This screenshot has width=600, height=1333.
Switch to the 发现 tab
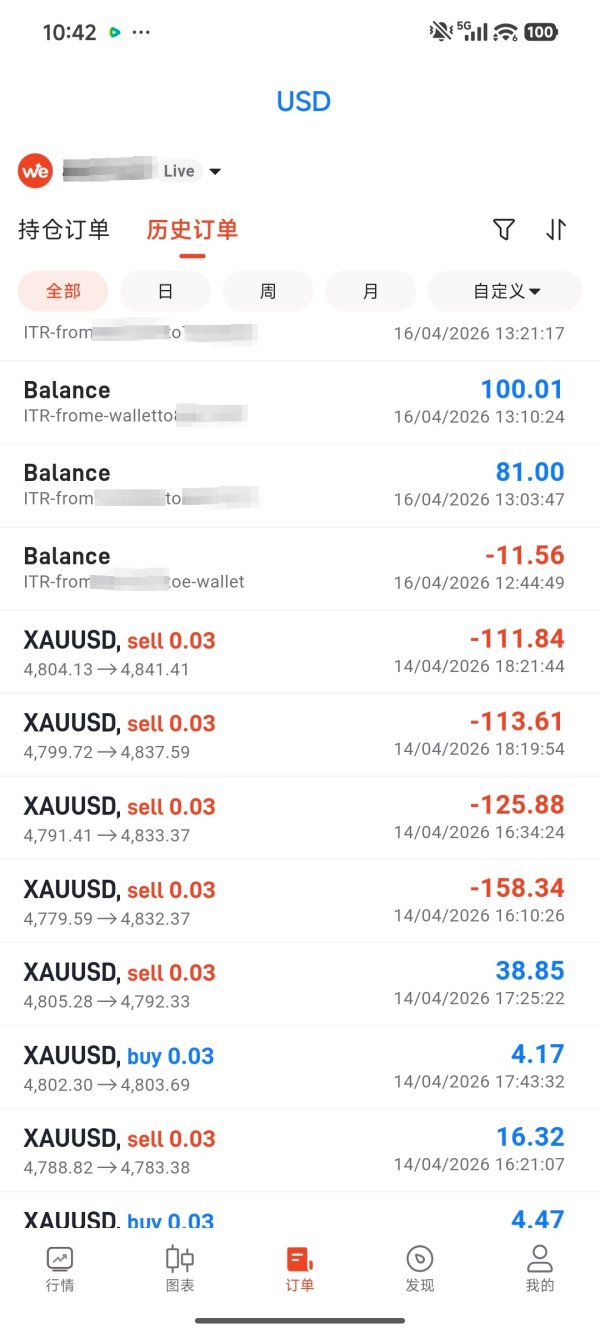(420, 1268)
